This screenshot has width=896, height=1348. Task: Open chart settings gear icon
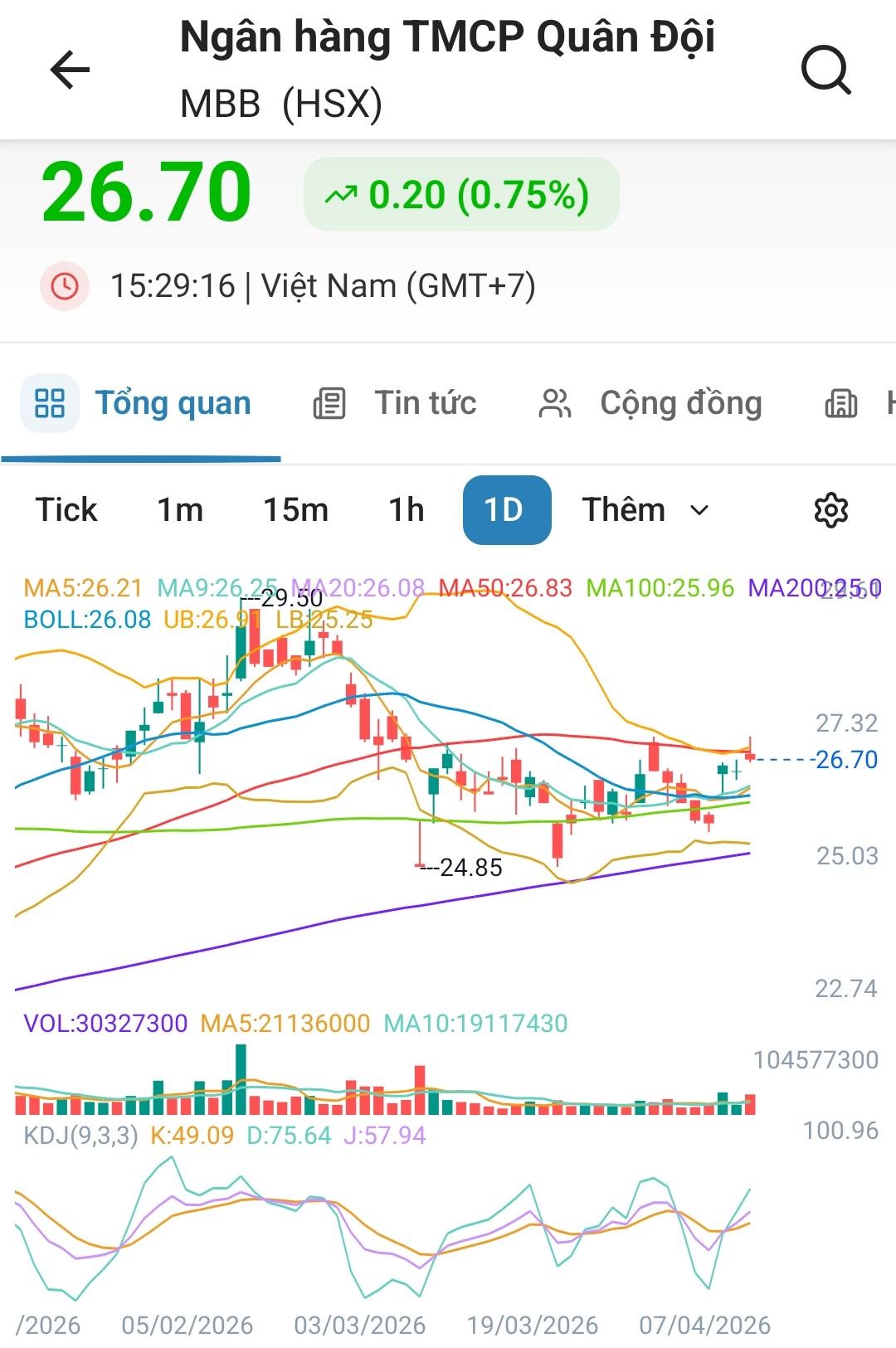pos(830,510)
